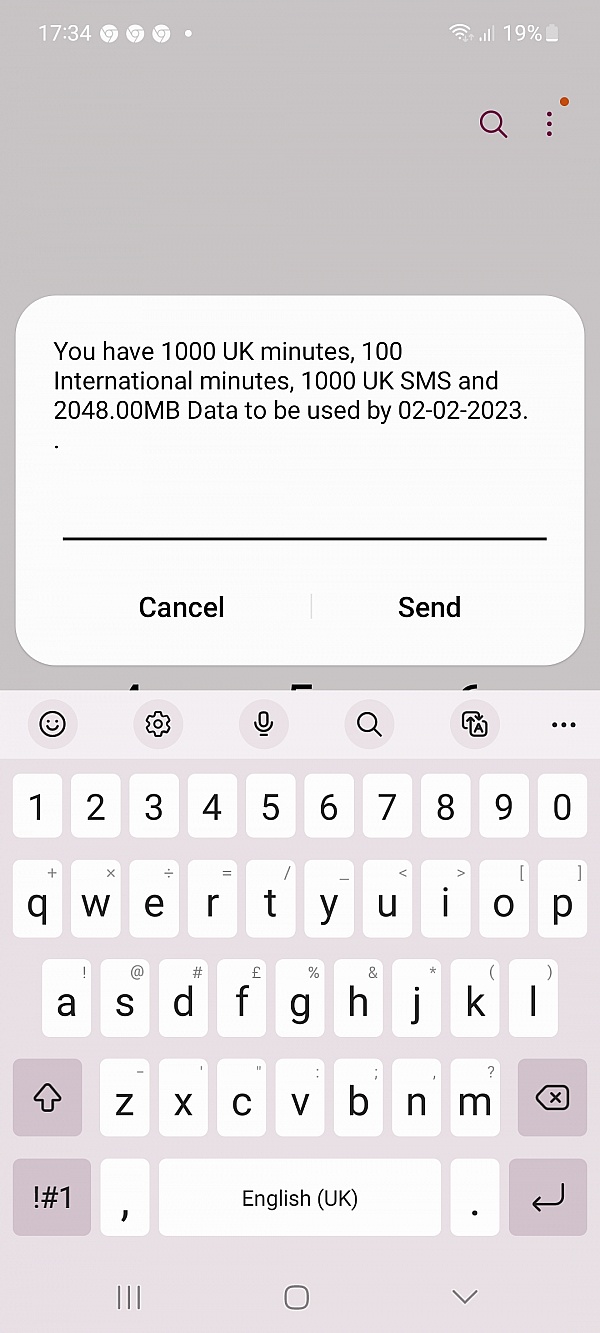Open the three-dot overflow menu
600x1333 pixels.
pos(549,125)
